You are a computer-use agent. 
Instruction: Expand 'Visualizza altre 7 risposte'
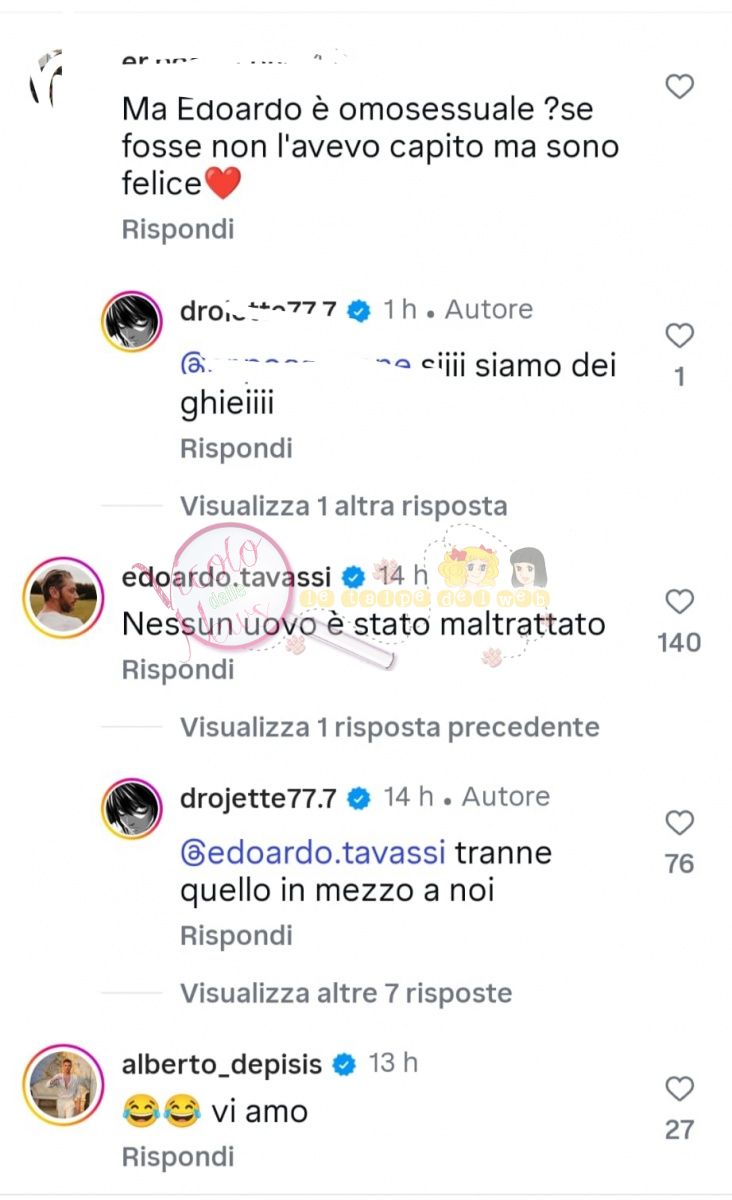pos(345,993)
